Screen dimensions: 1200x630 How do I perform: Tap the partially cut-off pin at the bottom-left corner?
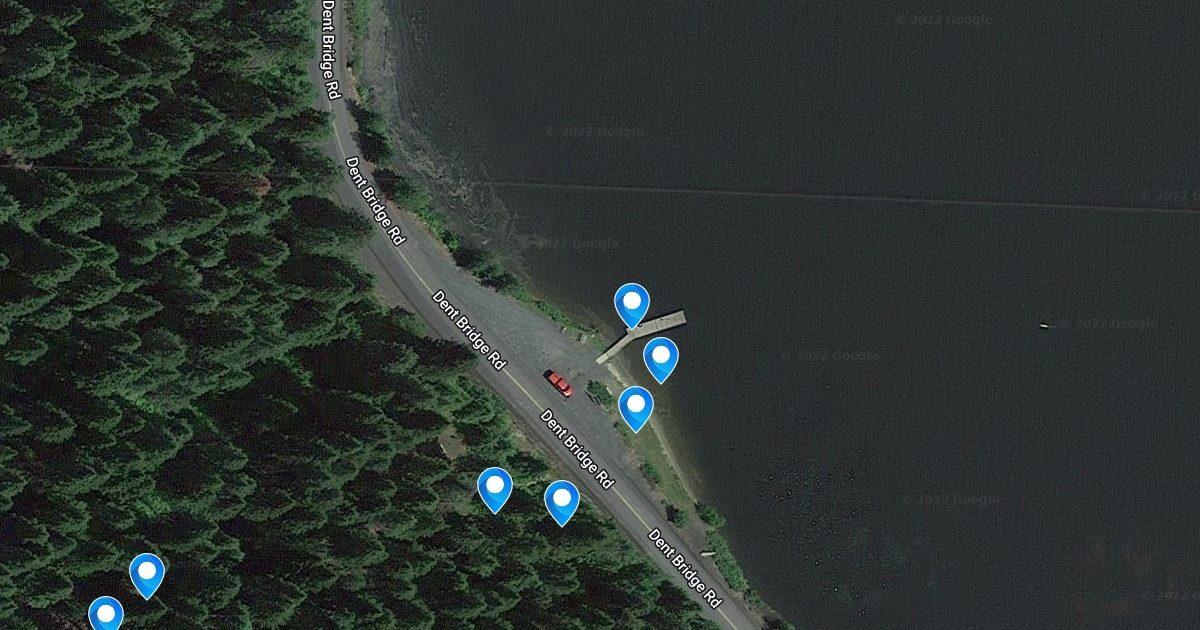click(106, 612)
